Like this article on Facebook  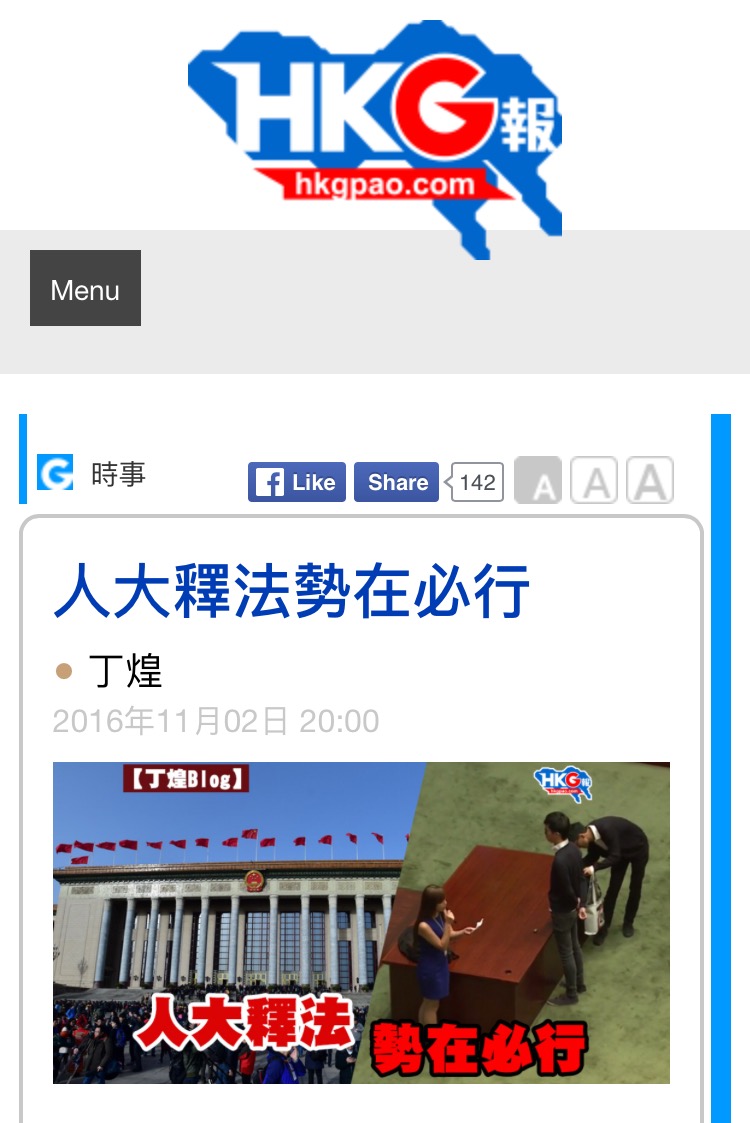[297, 482]
